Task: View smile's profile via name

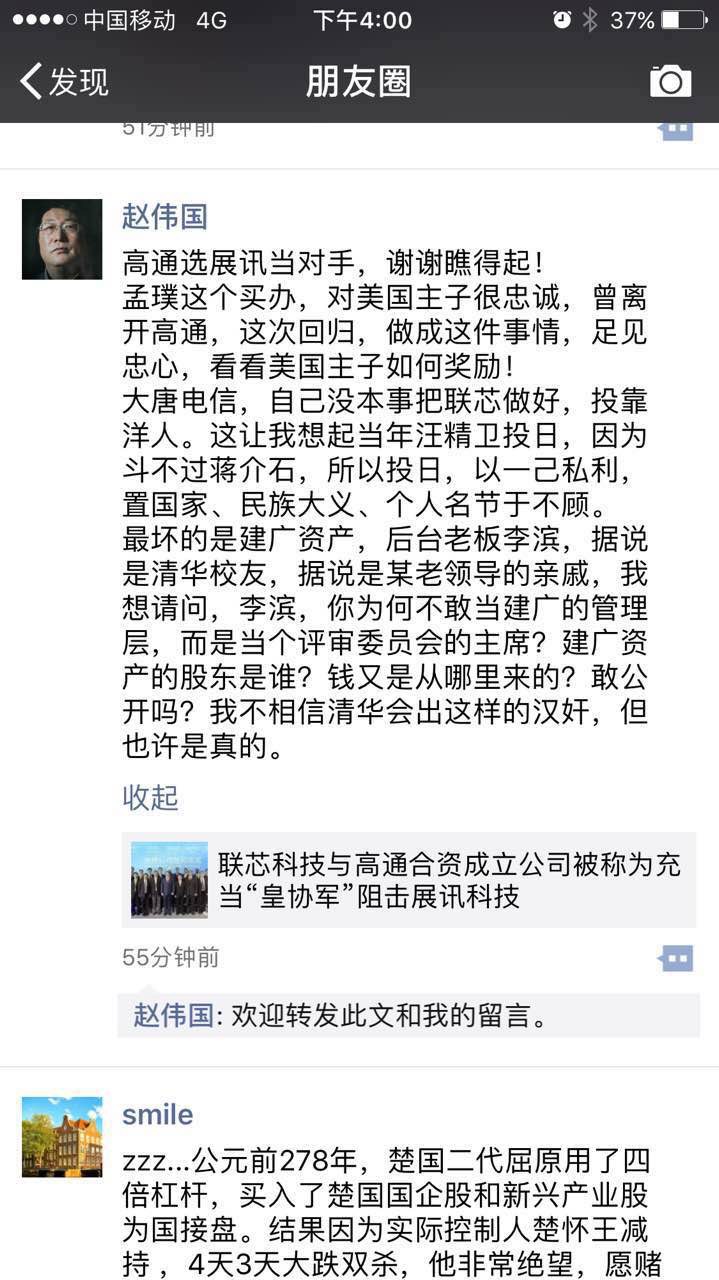Action: click(157, 1114)
